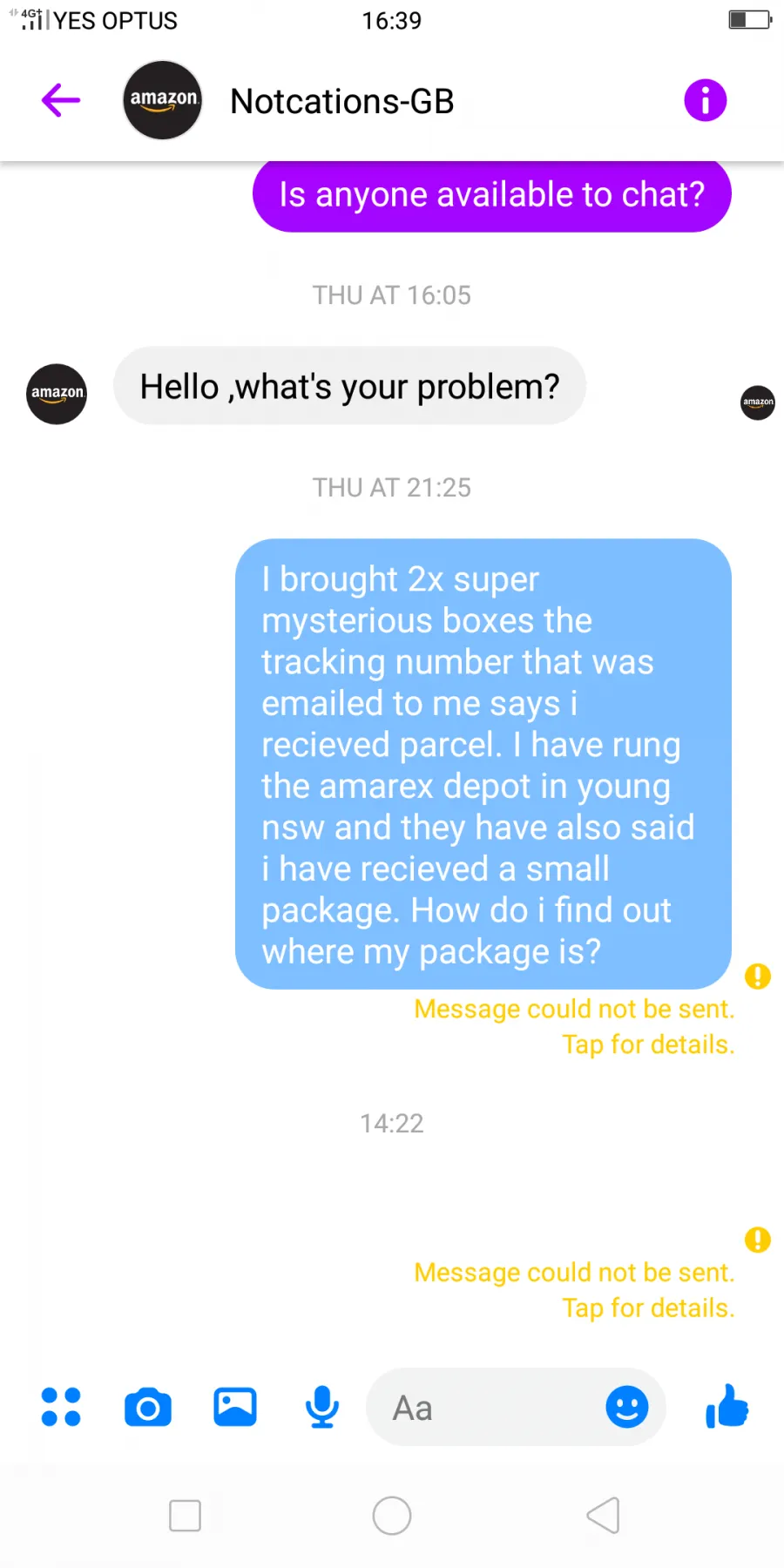
Task: Send a thumbs-up like
Action: coord(727,1406)
